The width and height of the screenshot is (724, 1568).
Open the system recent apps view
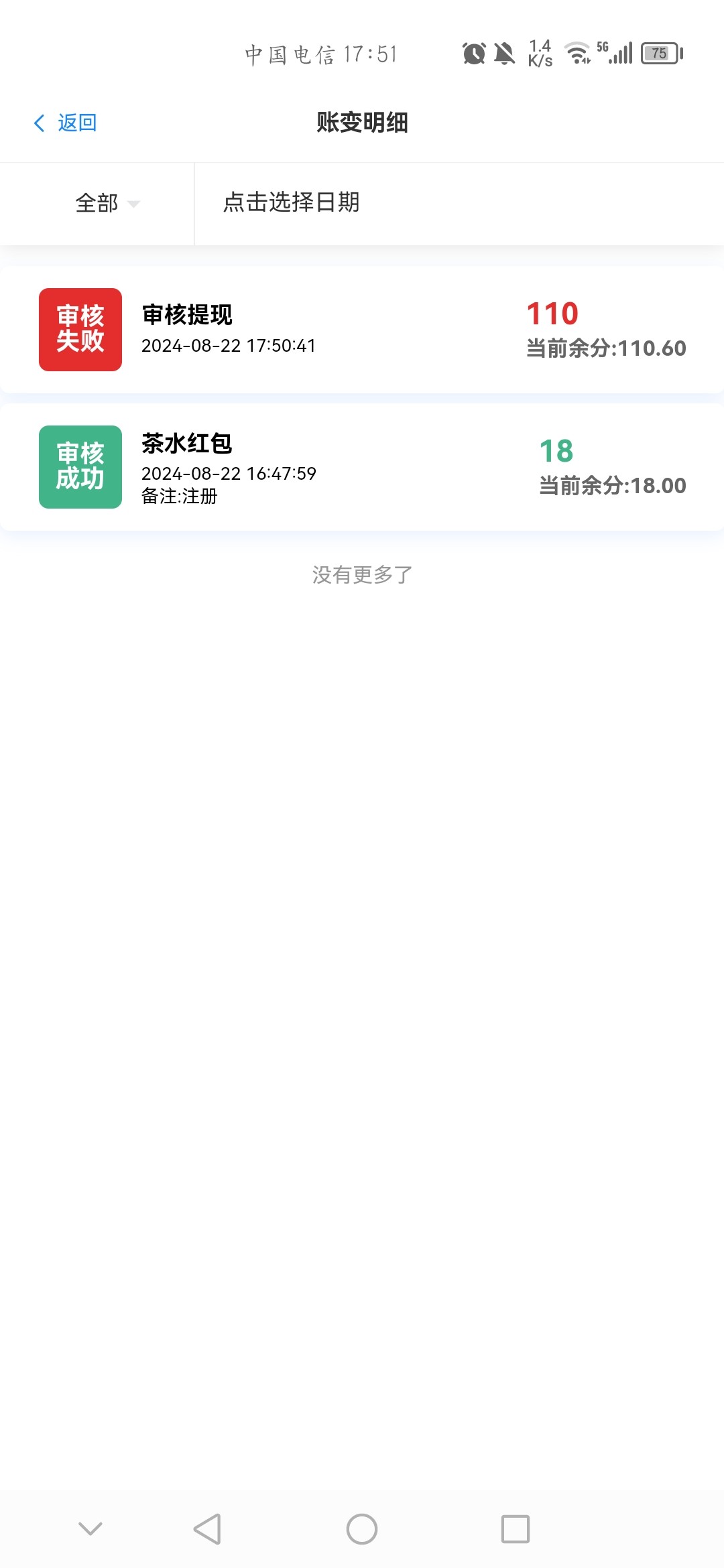click(x=516, y=1529)
